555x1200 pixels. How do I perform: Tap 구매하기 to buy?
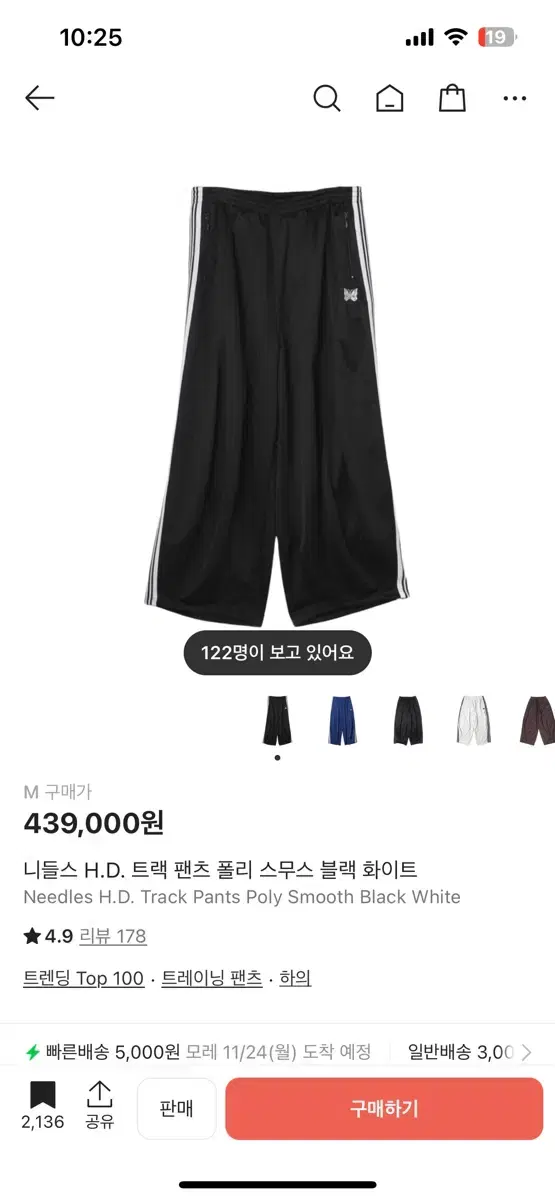384,1108
